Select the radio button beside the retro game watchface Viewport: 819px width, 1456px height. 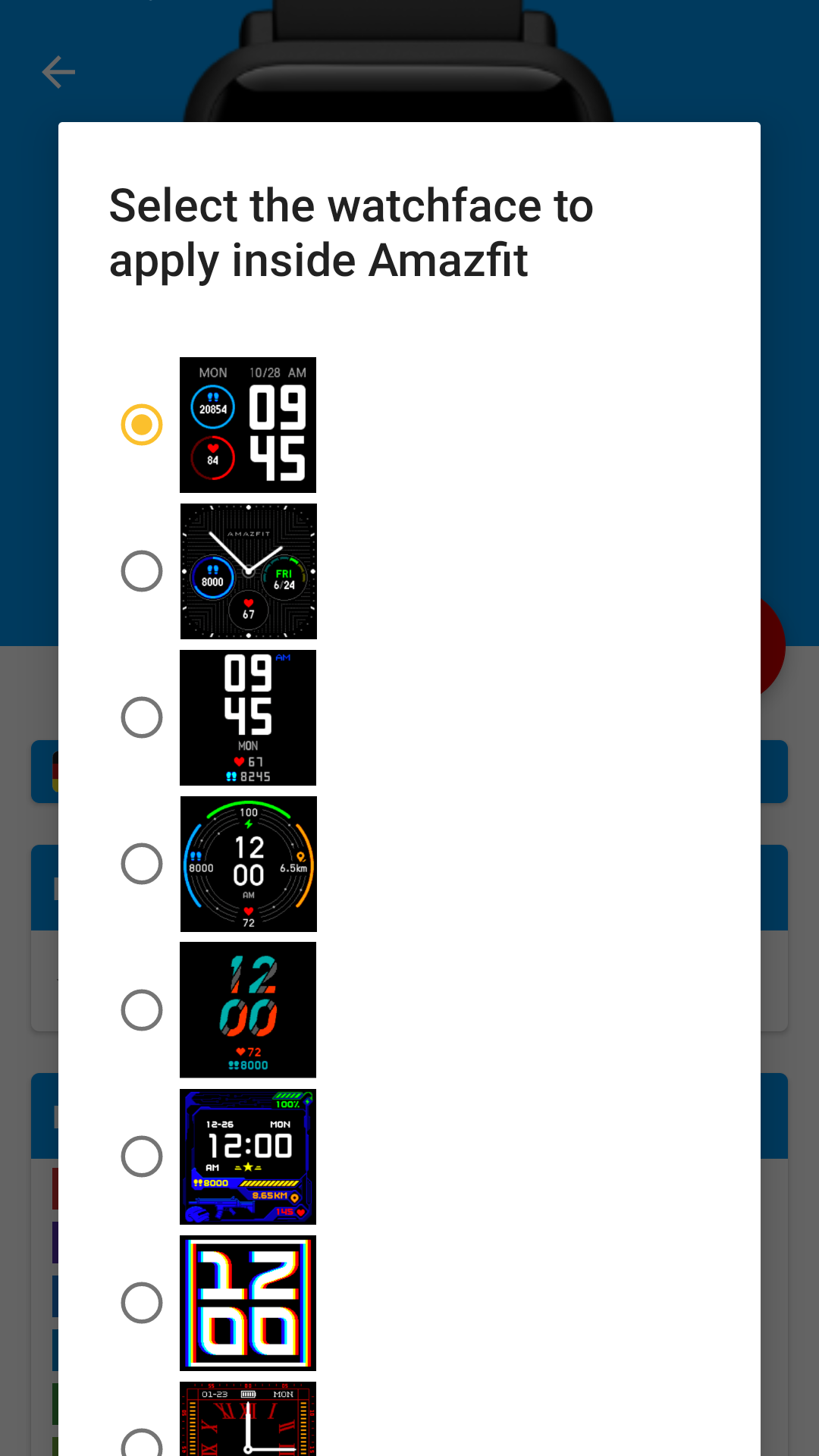tap(141, 1157)
